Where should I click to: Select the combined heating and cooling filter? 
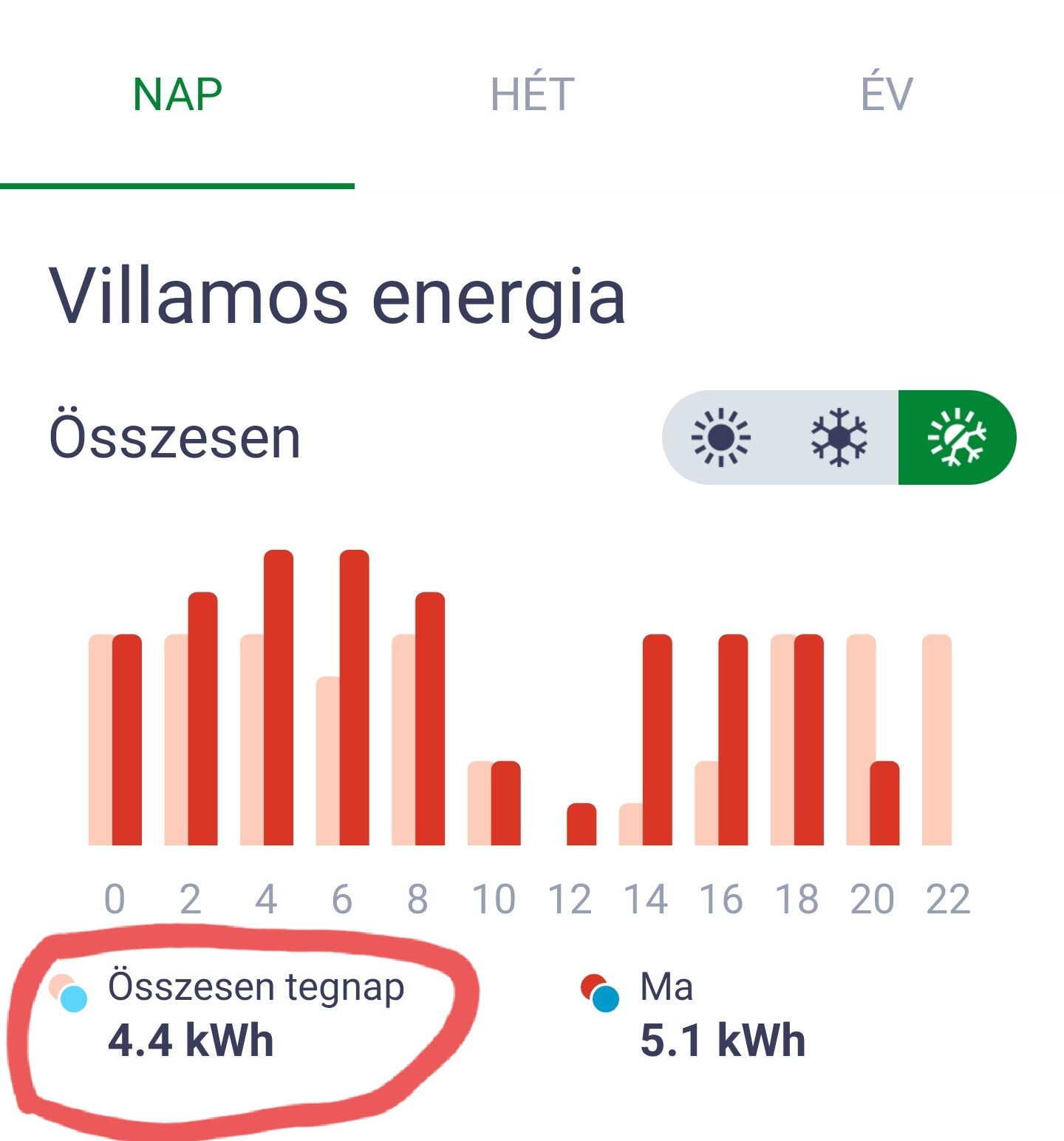(957, 437)
